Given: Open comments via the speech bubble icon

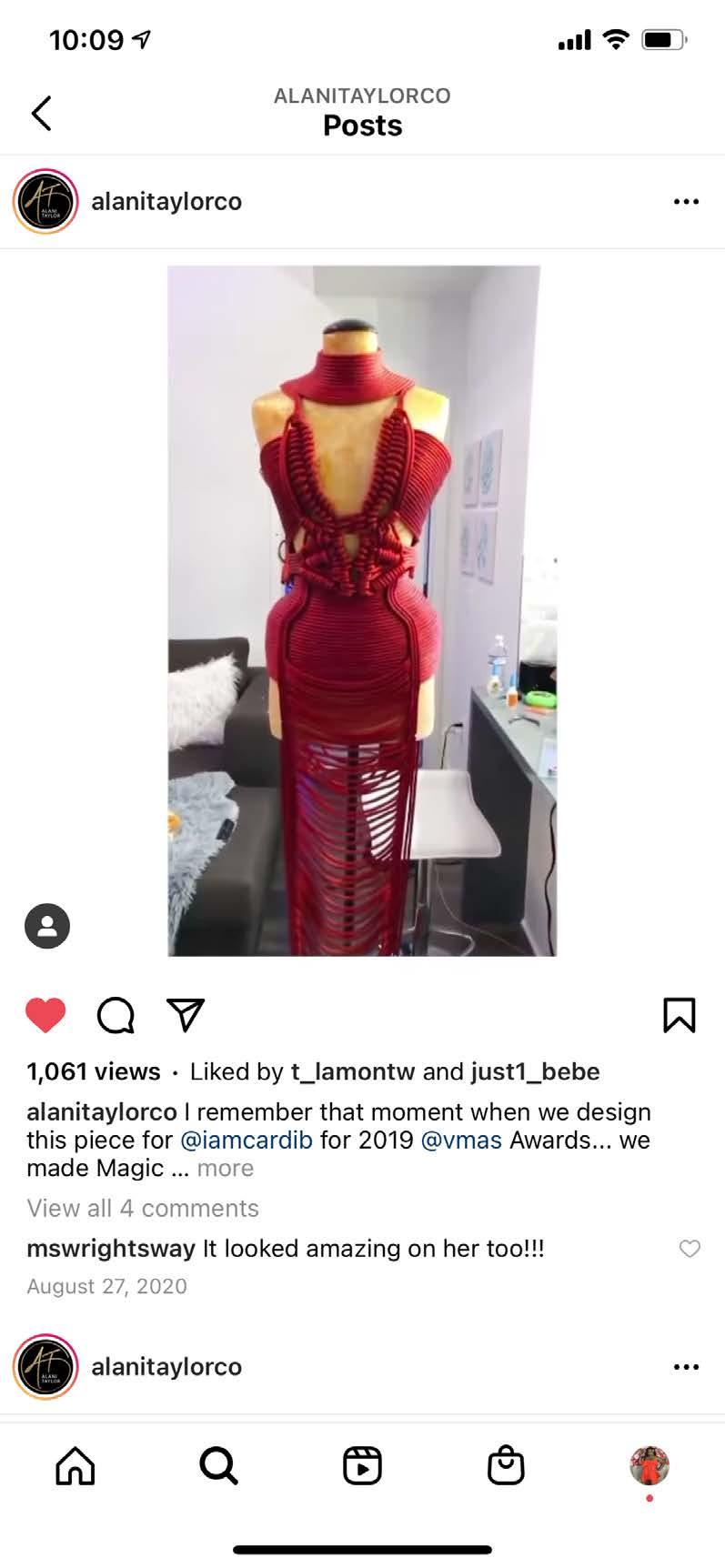Looking at the screenshot, I should coord(116,1015).
